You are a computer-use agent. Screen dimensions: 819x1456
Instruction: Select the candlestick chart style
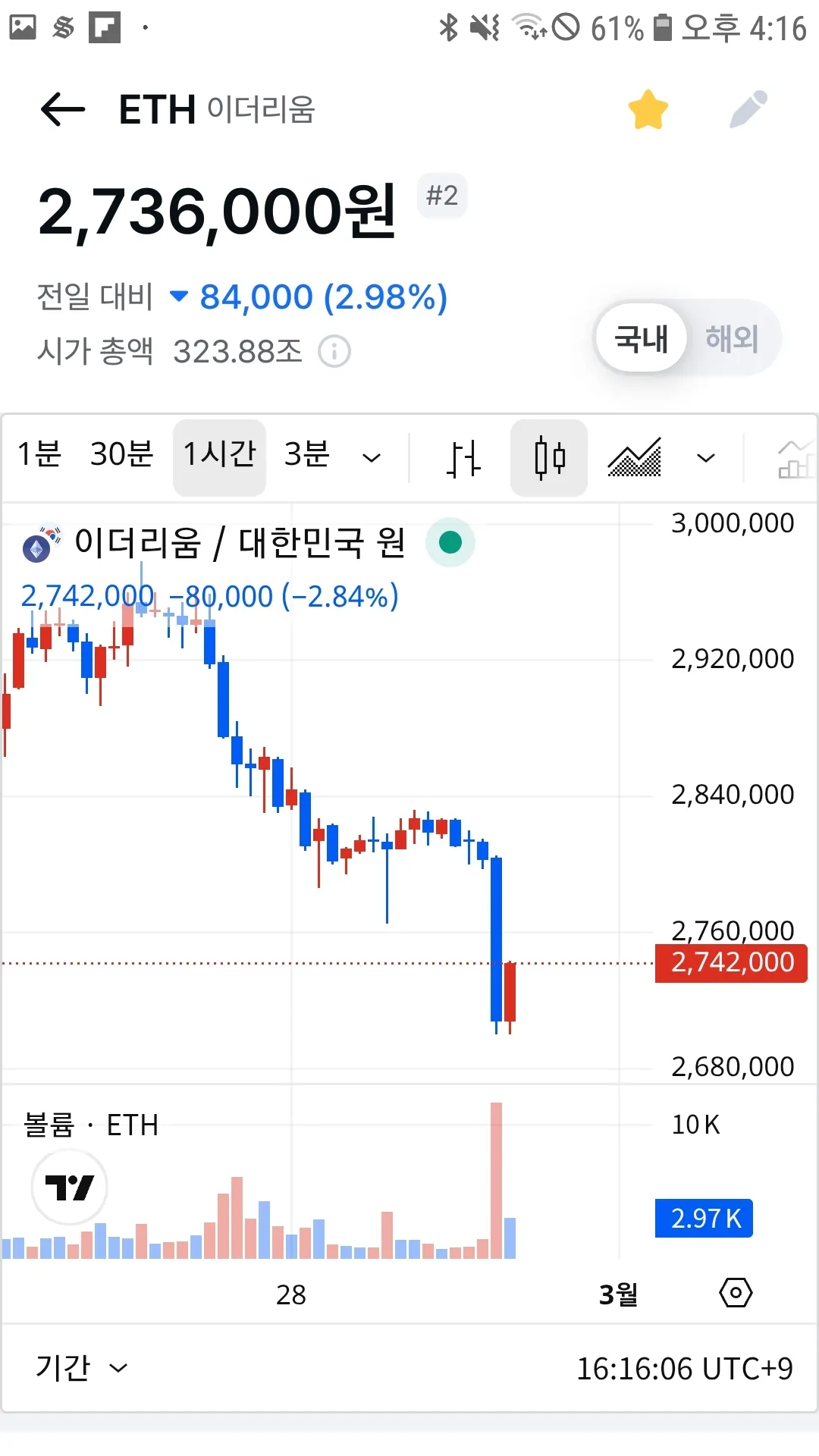point(549,458)
